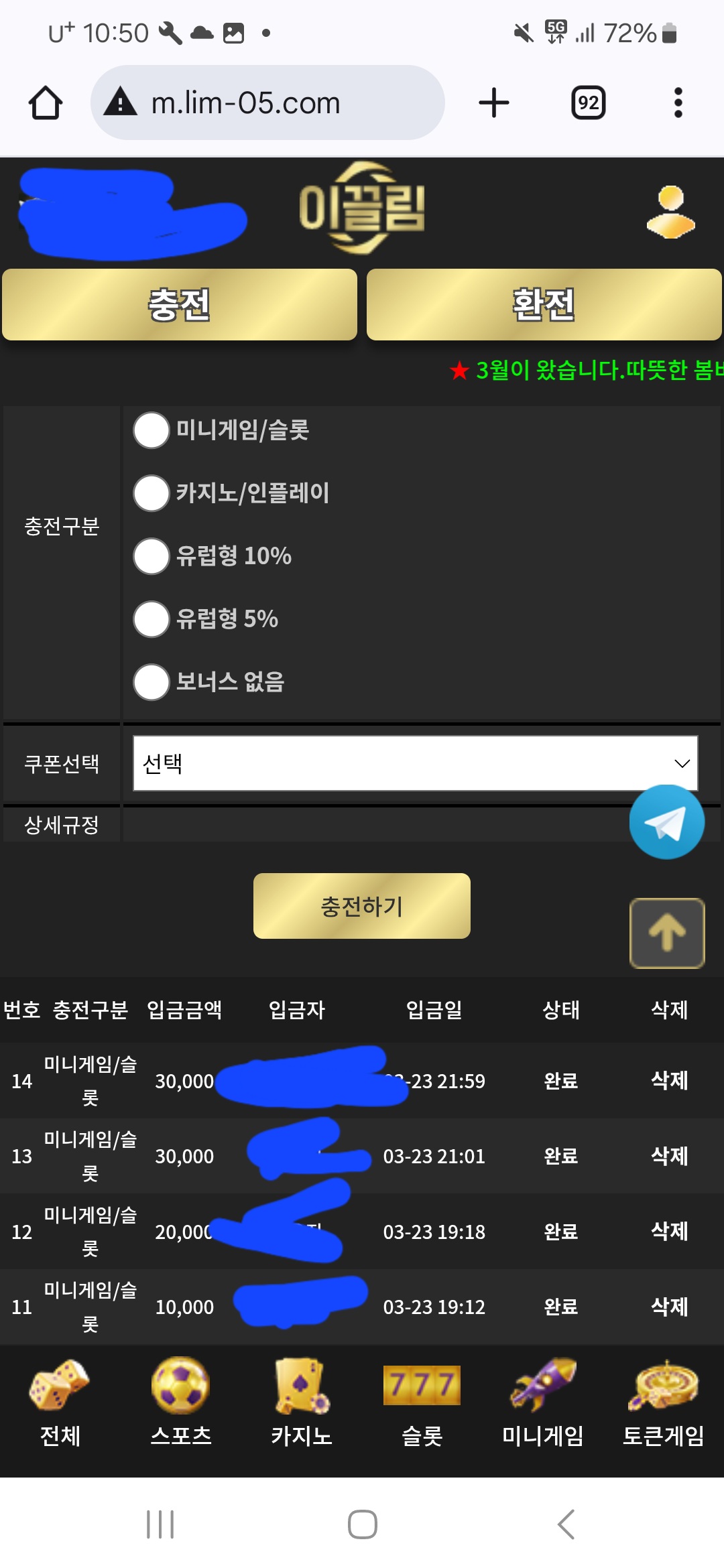Open the browser tab switcher
Image resolution: width=724 pixels, height=1568 pixels.
click(x=589, y=103)
